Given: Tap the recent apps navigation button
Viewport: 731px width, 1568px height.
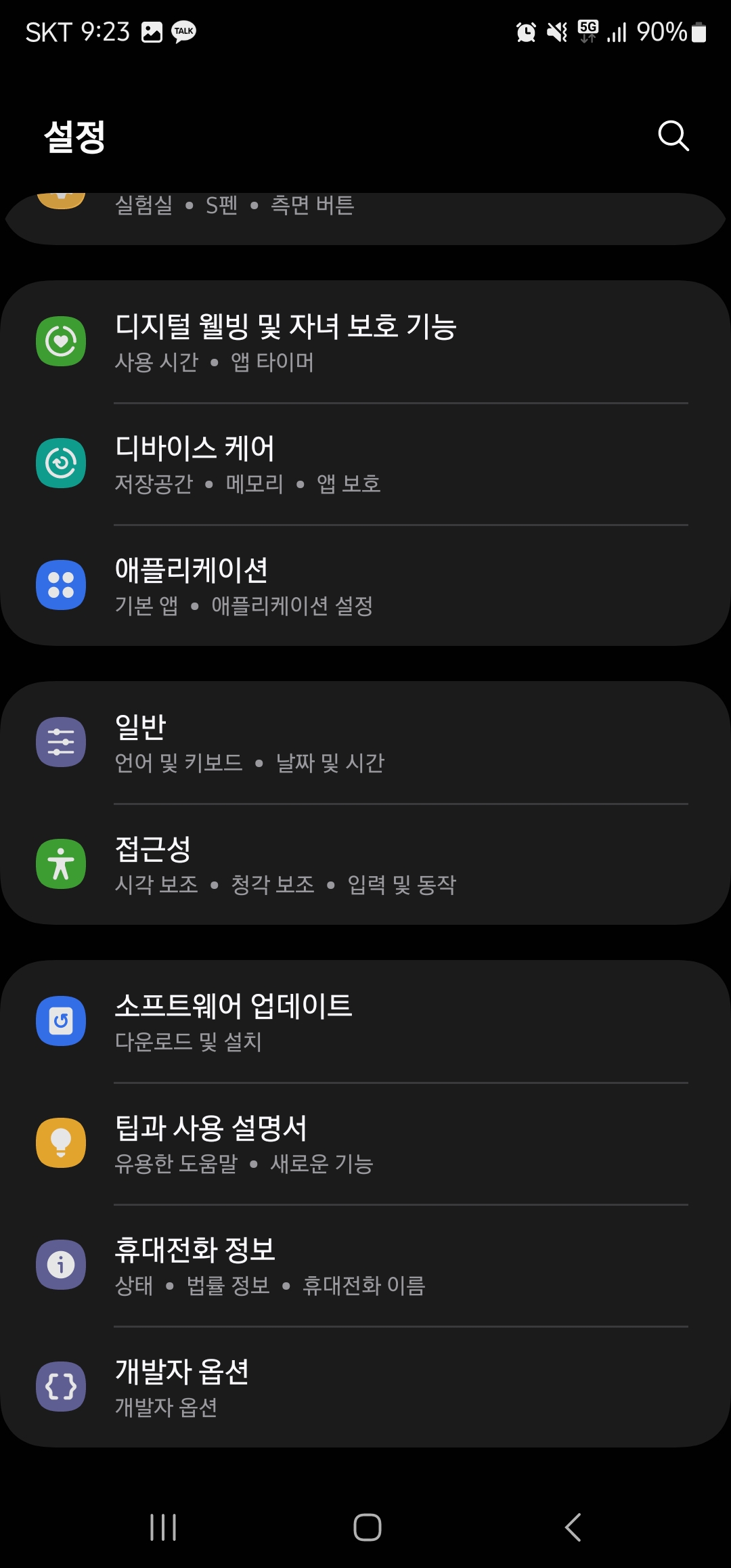Looking at the screenshot, I should tap(162, 1527).
